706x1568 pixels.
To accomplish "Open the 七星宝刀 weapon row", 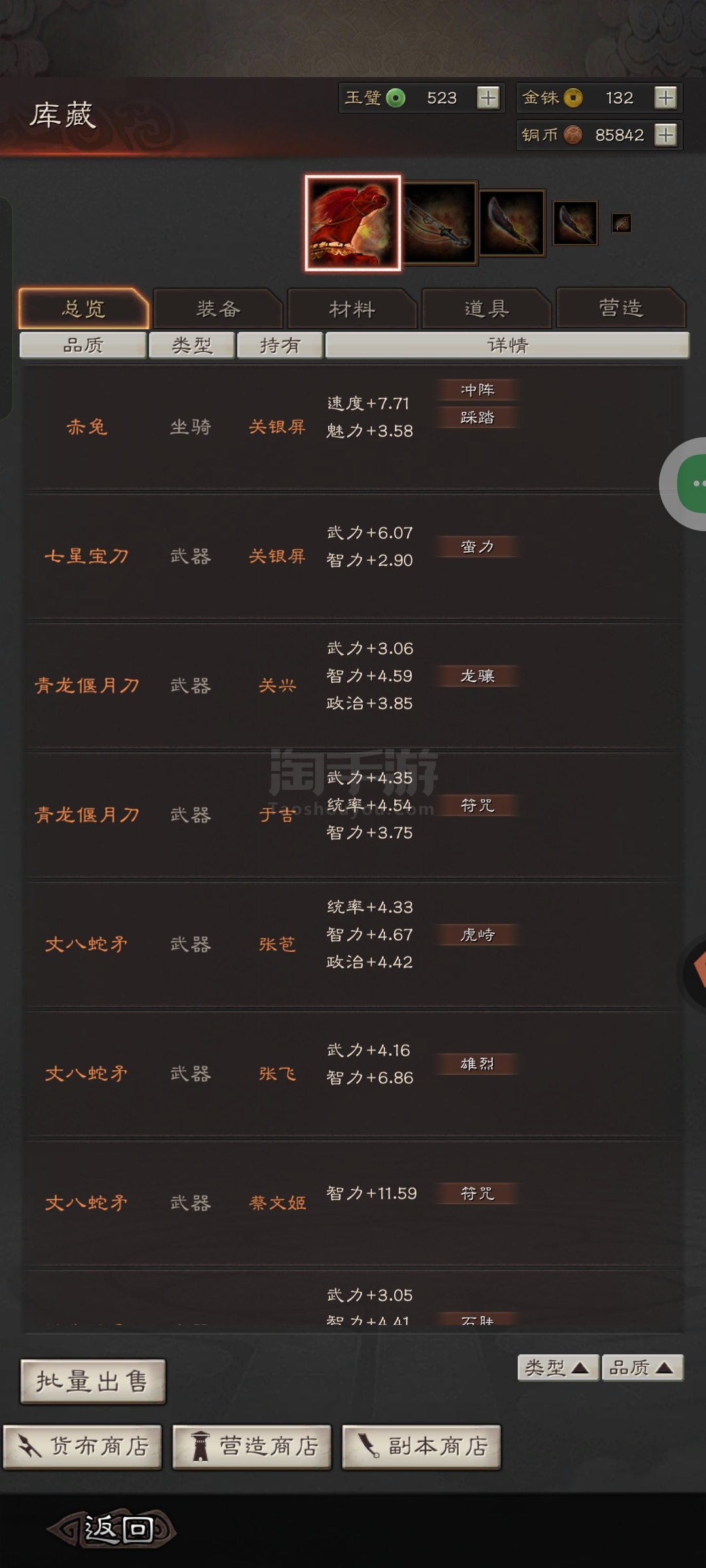I will (x=353, y=556).
